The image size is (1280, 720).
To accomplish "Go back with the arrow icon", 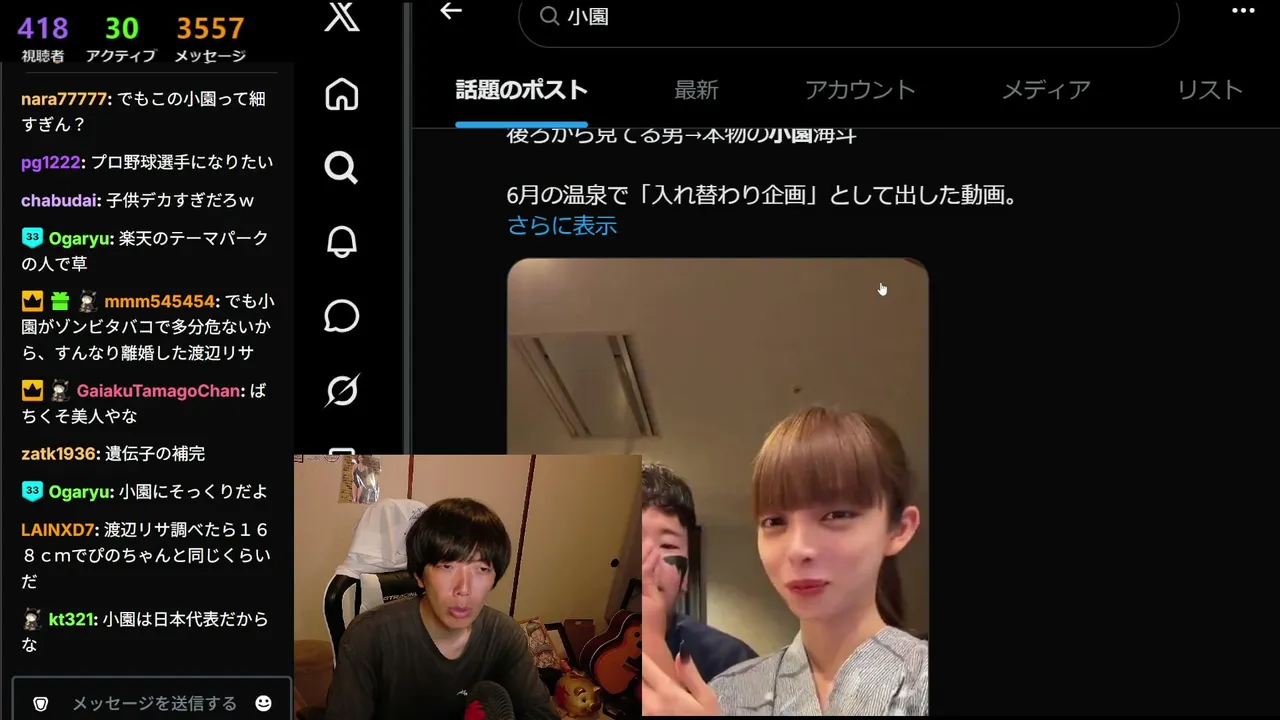I will [451, 11].
